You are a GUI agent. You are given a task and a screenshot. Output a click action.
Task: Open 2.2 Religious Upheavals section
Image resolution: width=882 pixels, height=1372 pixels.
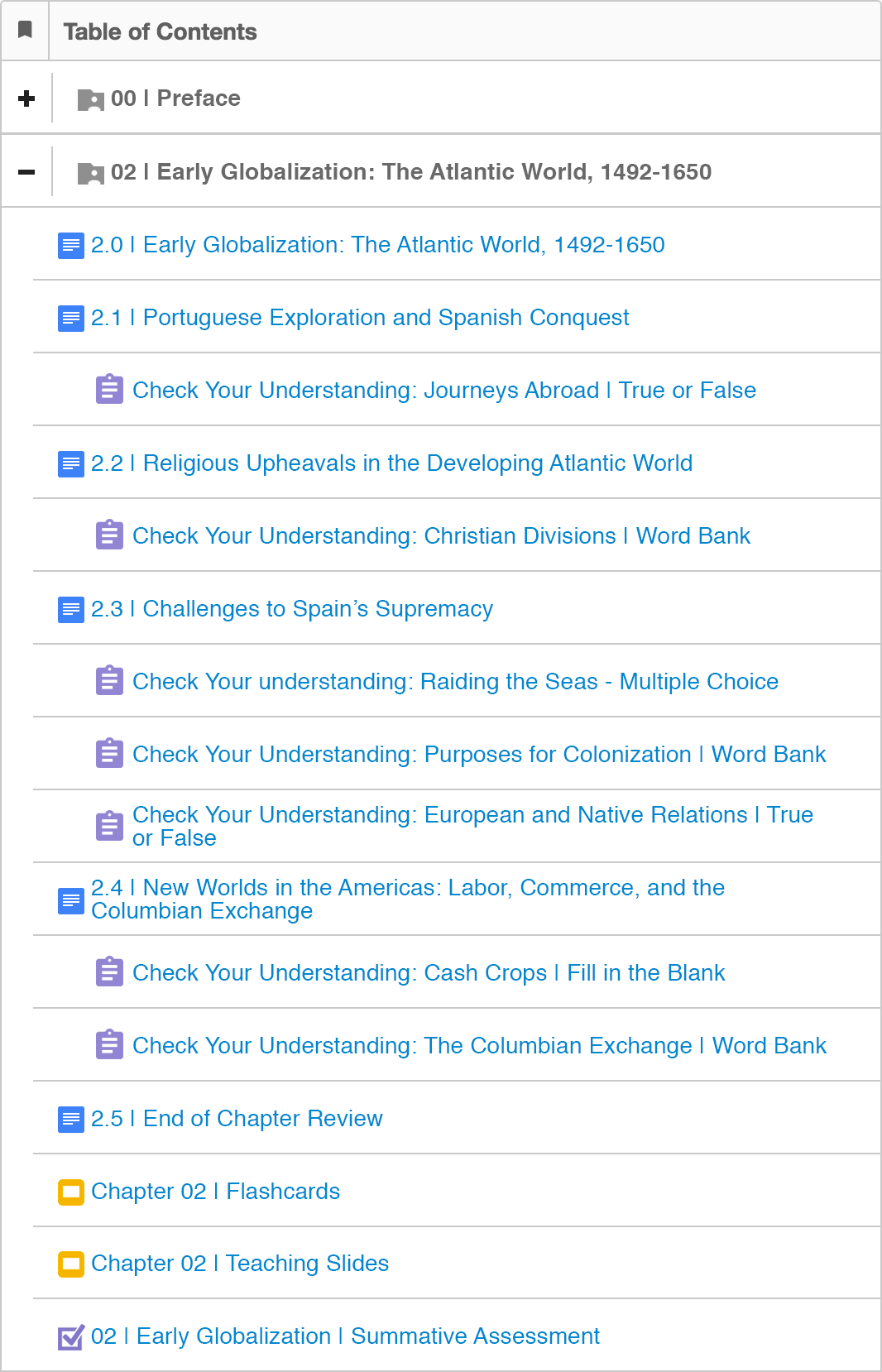pyautogui.click(x=391, y=463)
